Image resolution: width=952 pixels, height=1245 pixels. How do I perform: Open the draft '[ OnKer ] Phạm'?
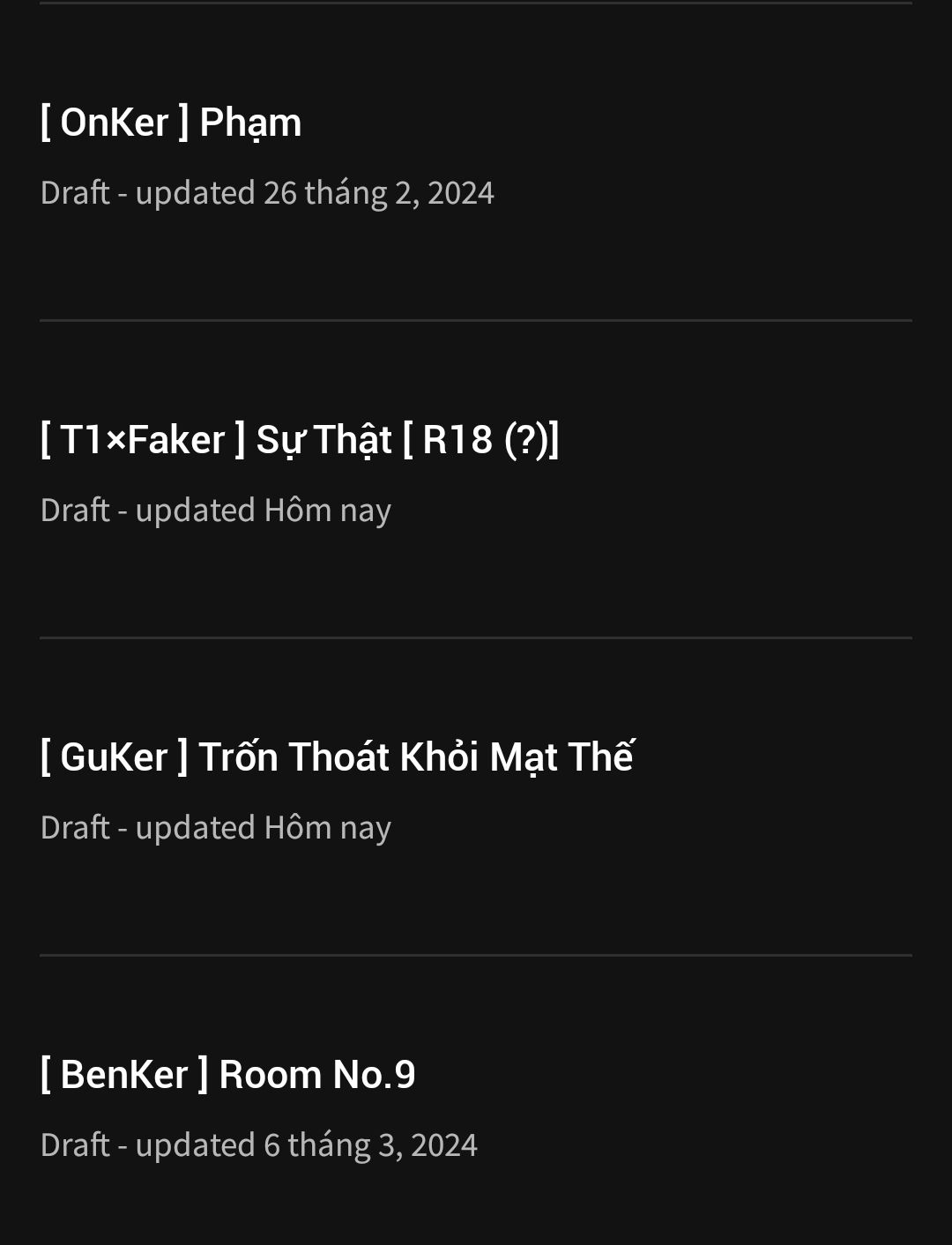click(x=171, y=123)
